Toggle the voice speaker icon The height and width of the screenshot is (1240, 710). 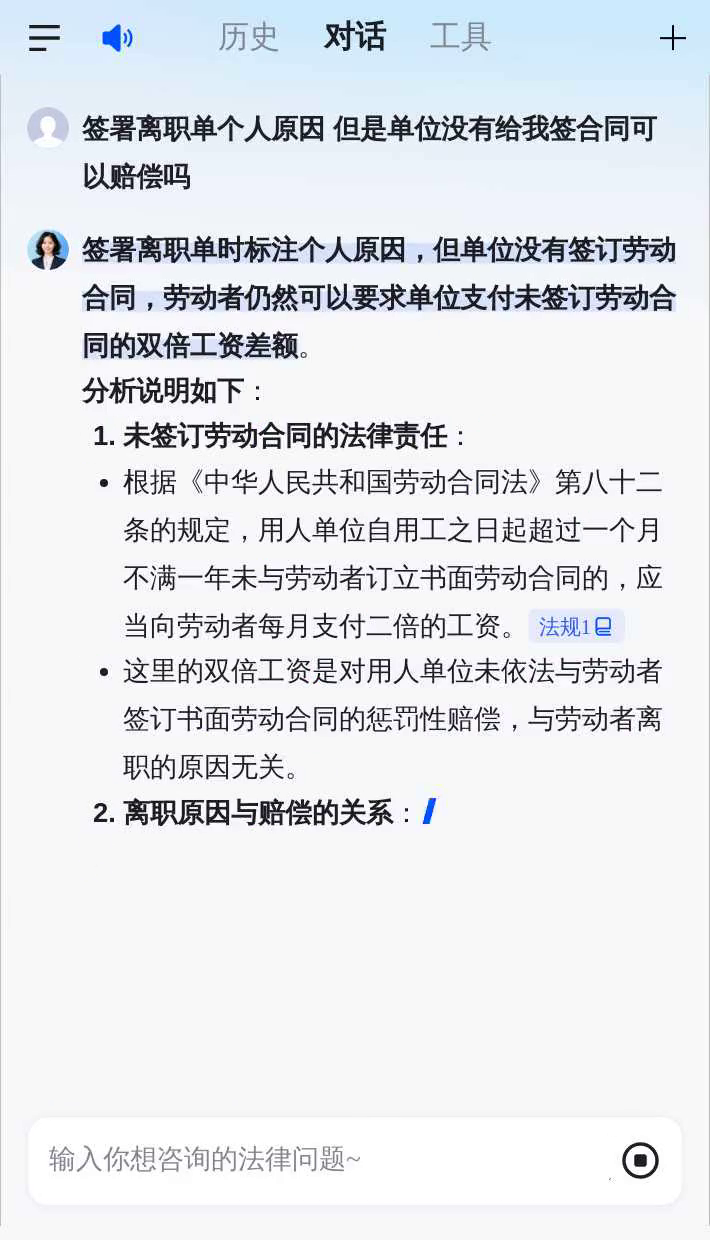pos(117,38)
